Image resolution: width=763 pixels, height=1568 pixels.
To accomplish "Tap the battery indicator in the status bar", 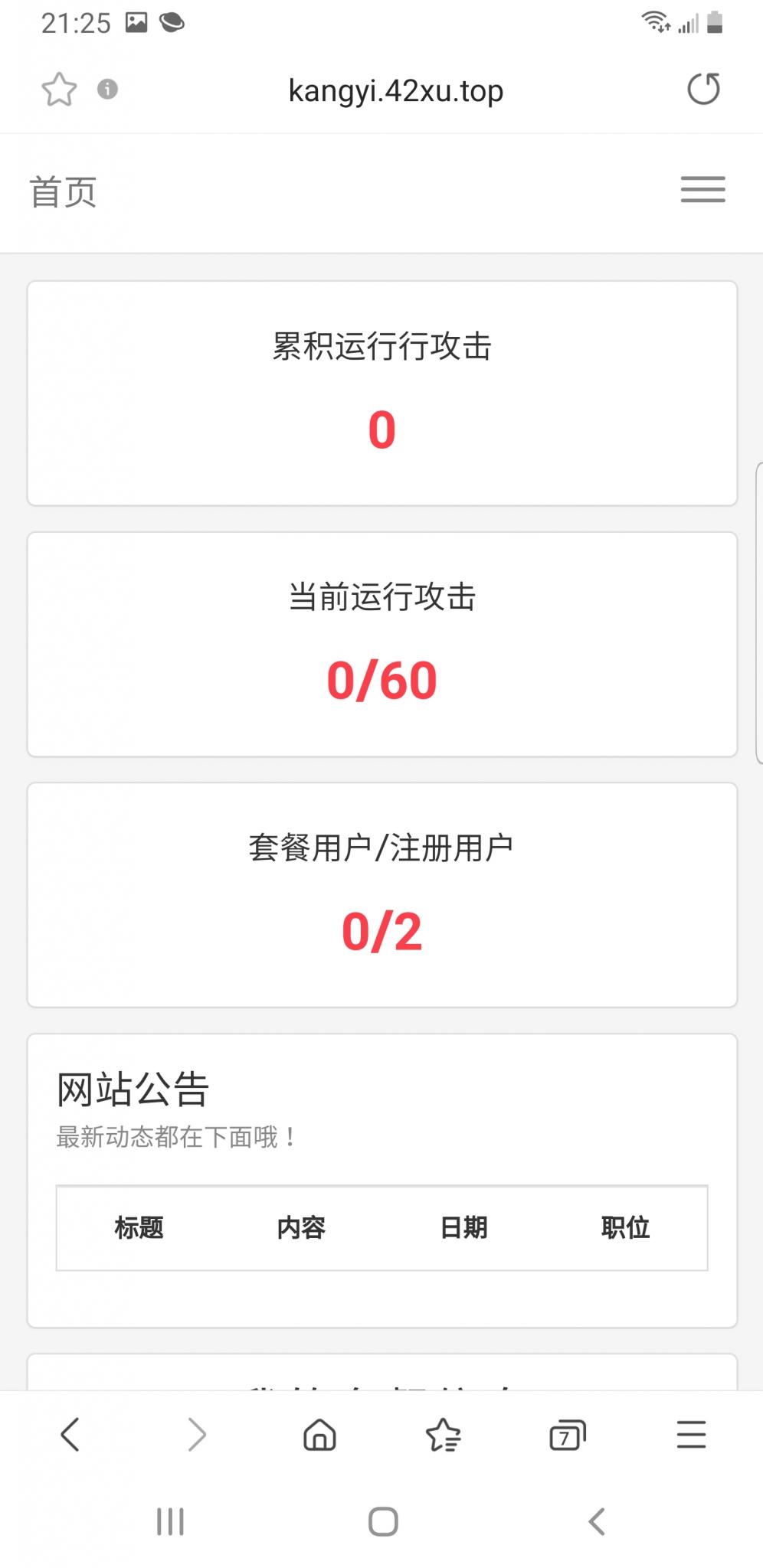I will click(716, 21).
